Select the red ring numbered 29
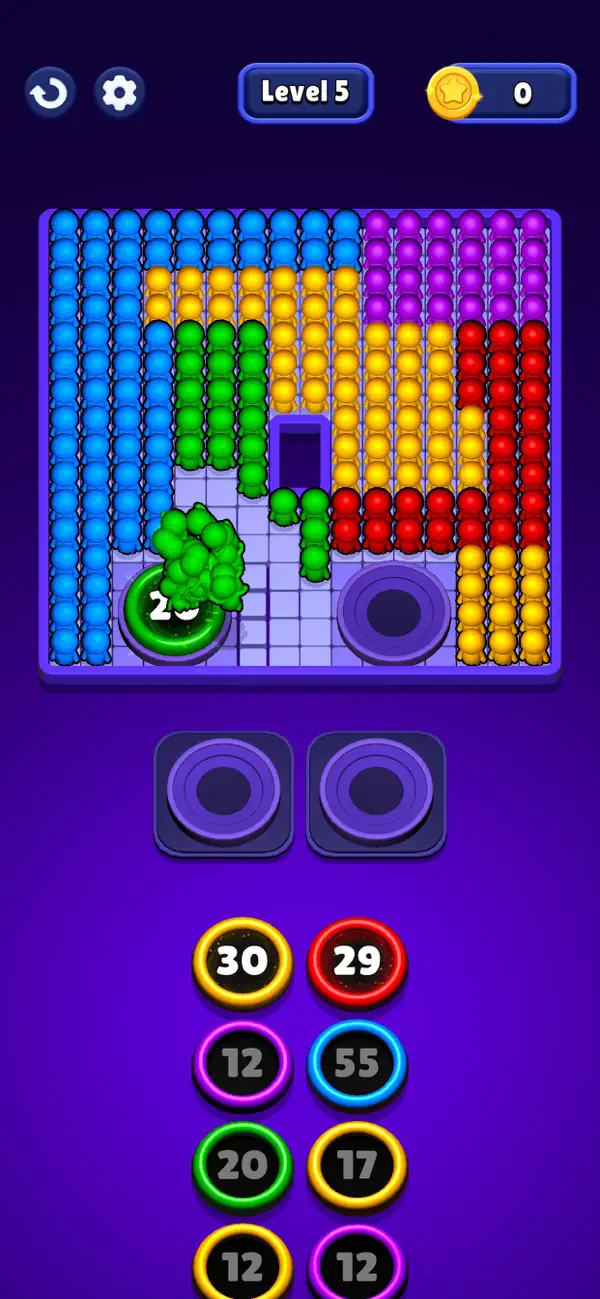 [357, 962]
